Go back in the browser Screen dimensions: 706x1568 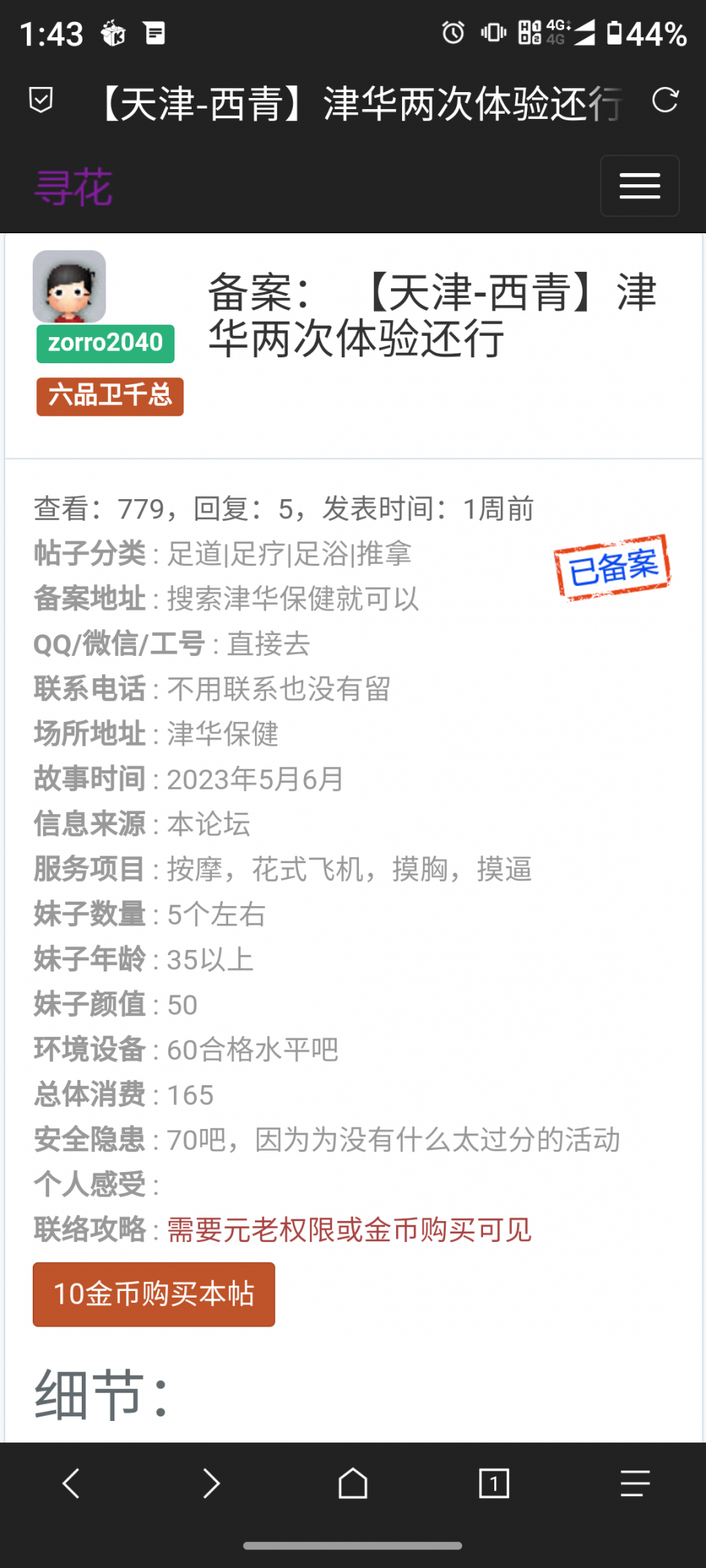pos(71,1483)
